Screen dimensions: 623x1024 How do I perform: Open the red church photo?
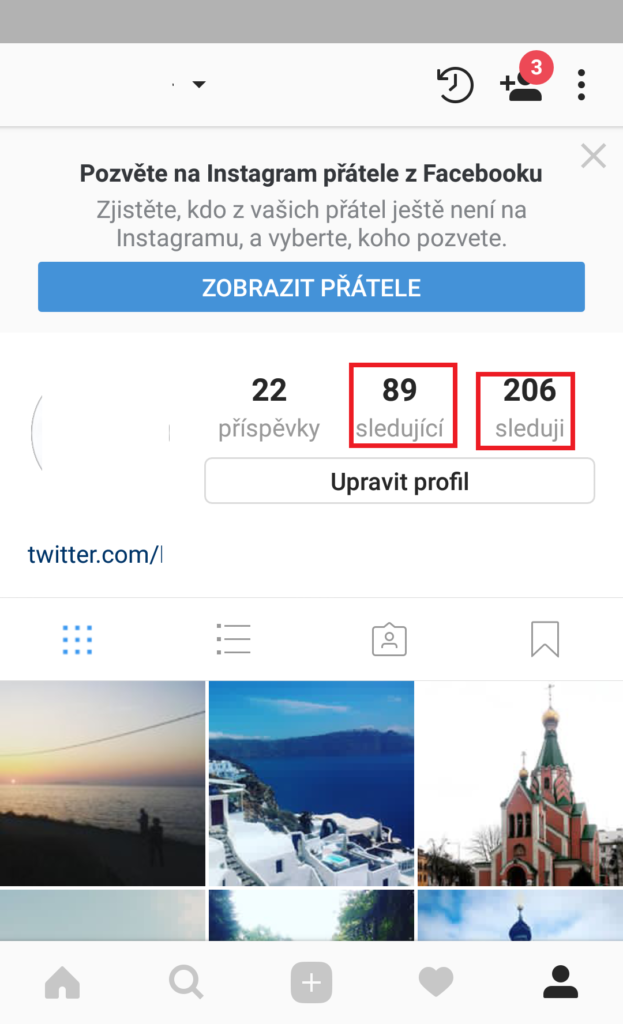519,783
